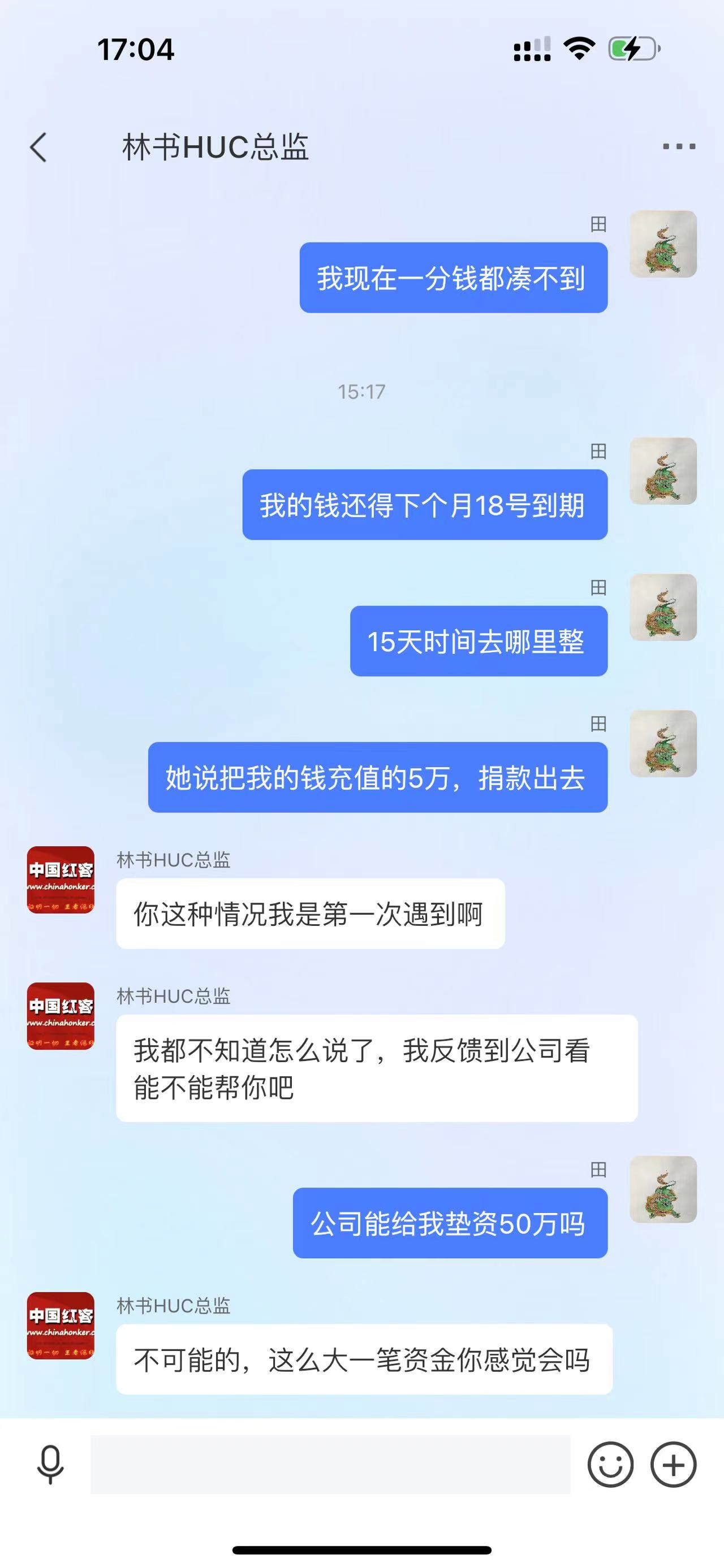
Task: Open the plus attachment menu
Action: [674, 1465]
